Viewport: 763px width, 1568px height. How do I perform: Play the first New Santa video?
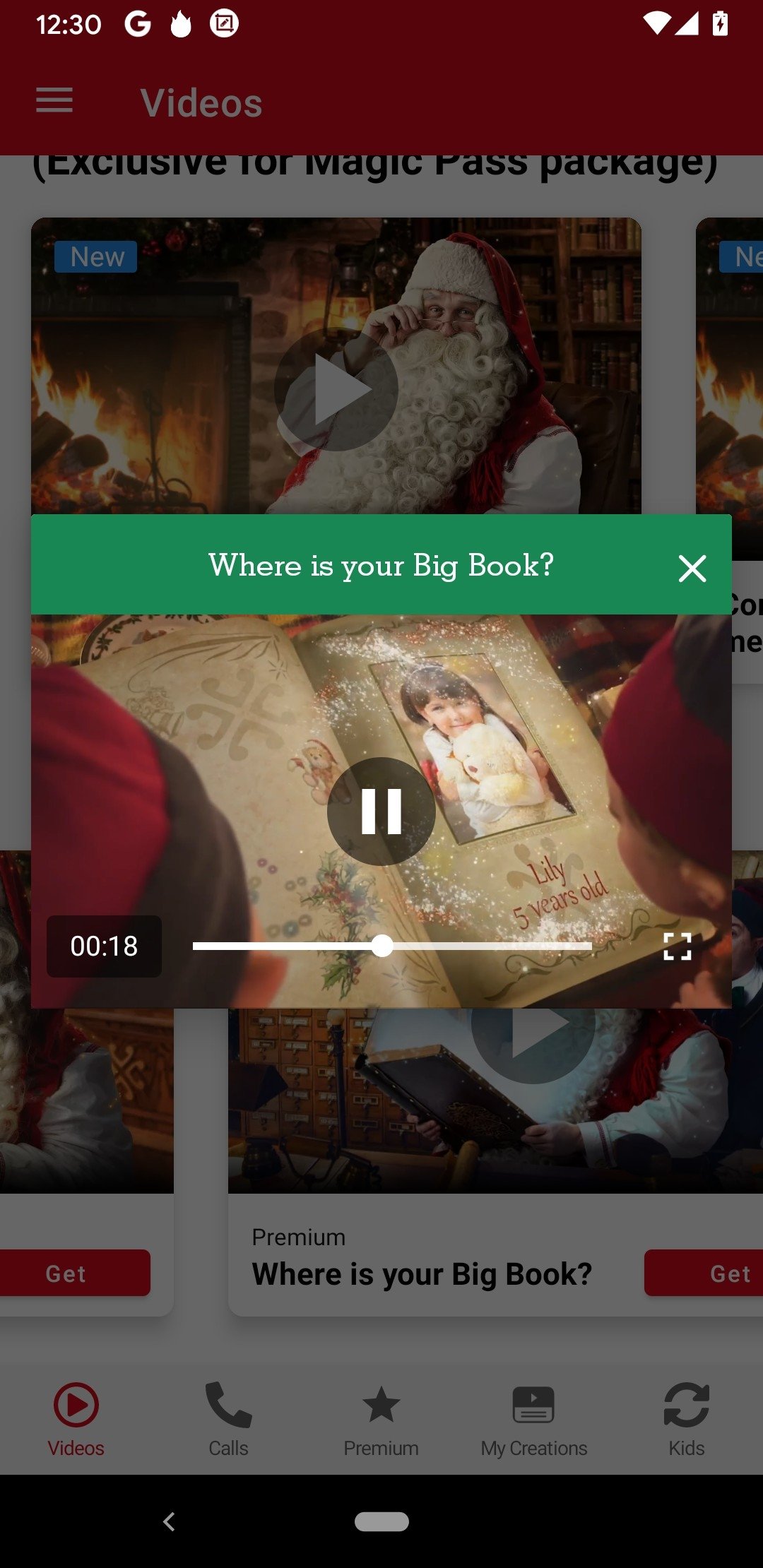pyautogui.click(x=336, y=389)
